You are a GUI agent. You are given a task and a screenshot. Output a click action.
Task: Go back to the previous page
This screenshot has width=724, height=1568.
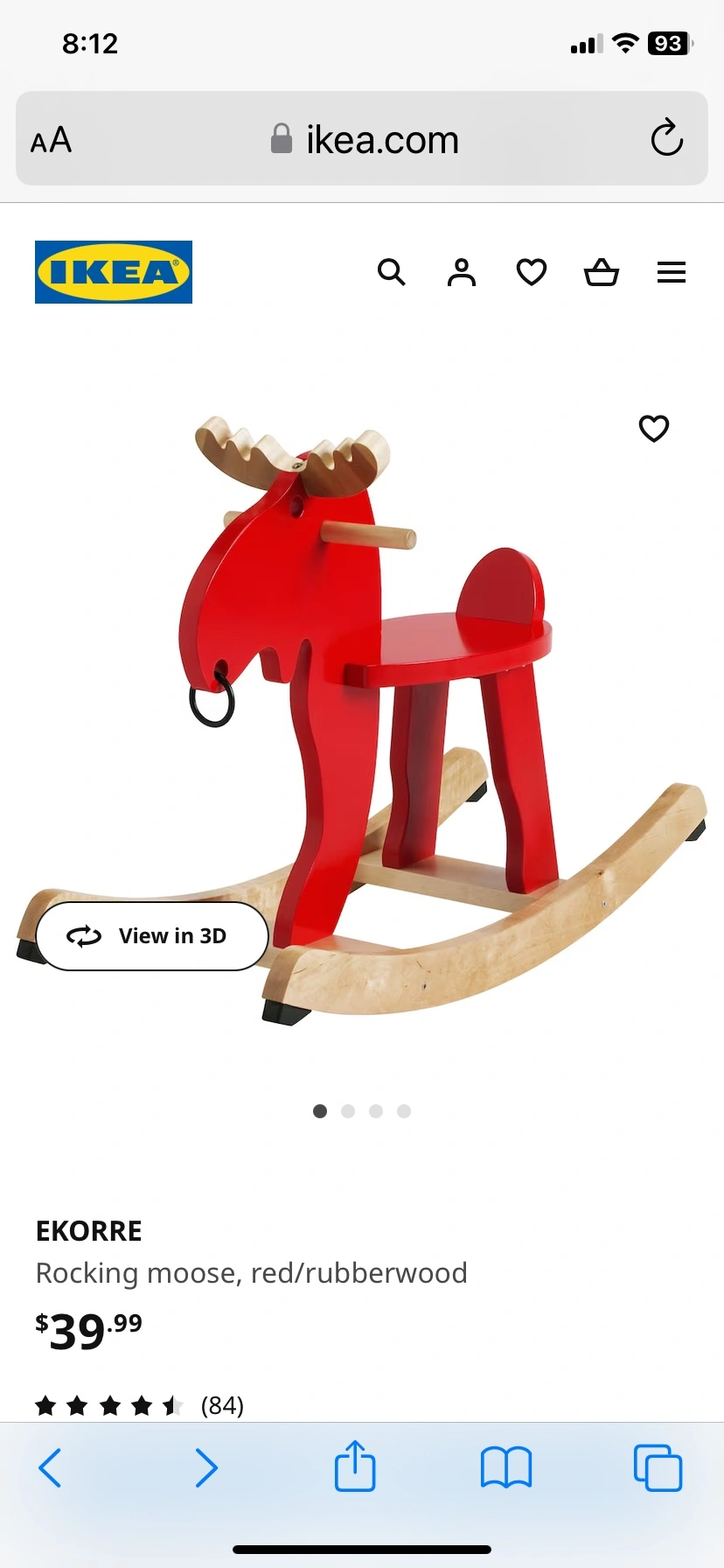click(x=51, y=1467)
